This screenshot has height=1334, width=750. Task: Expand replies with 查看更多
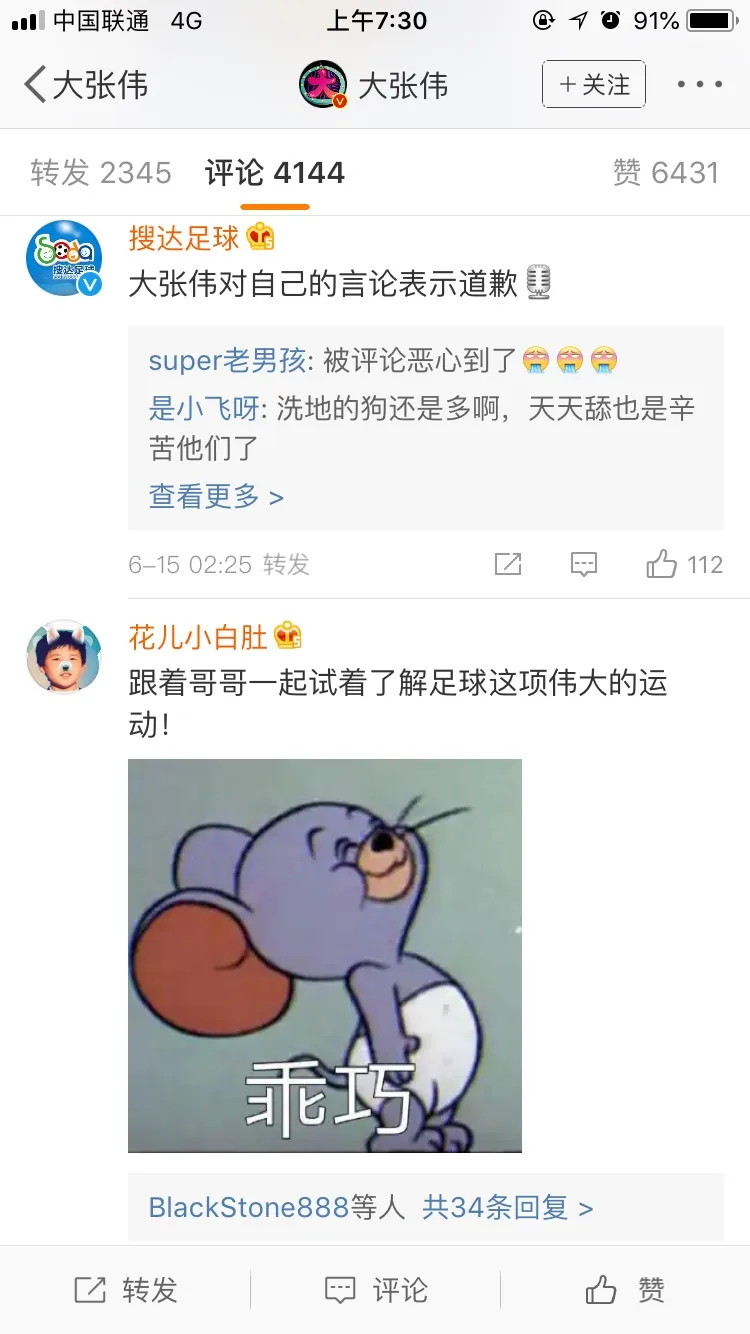coord(216,496)
